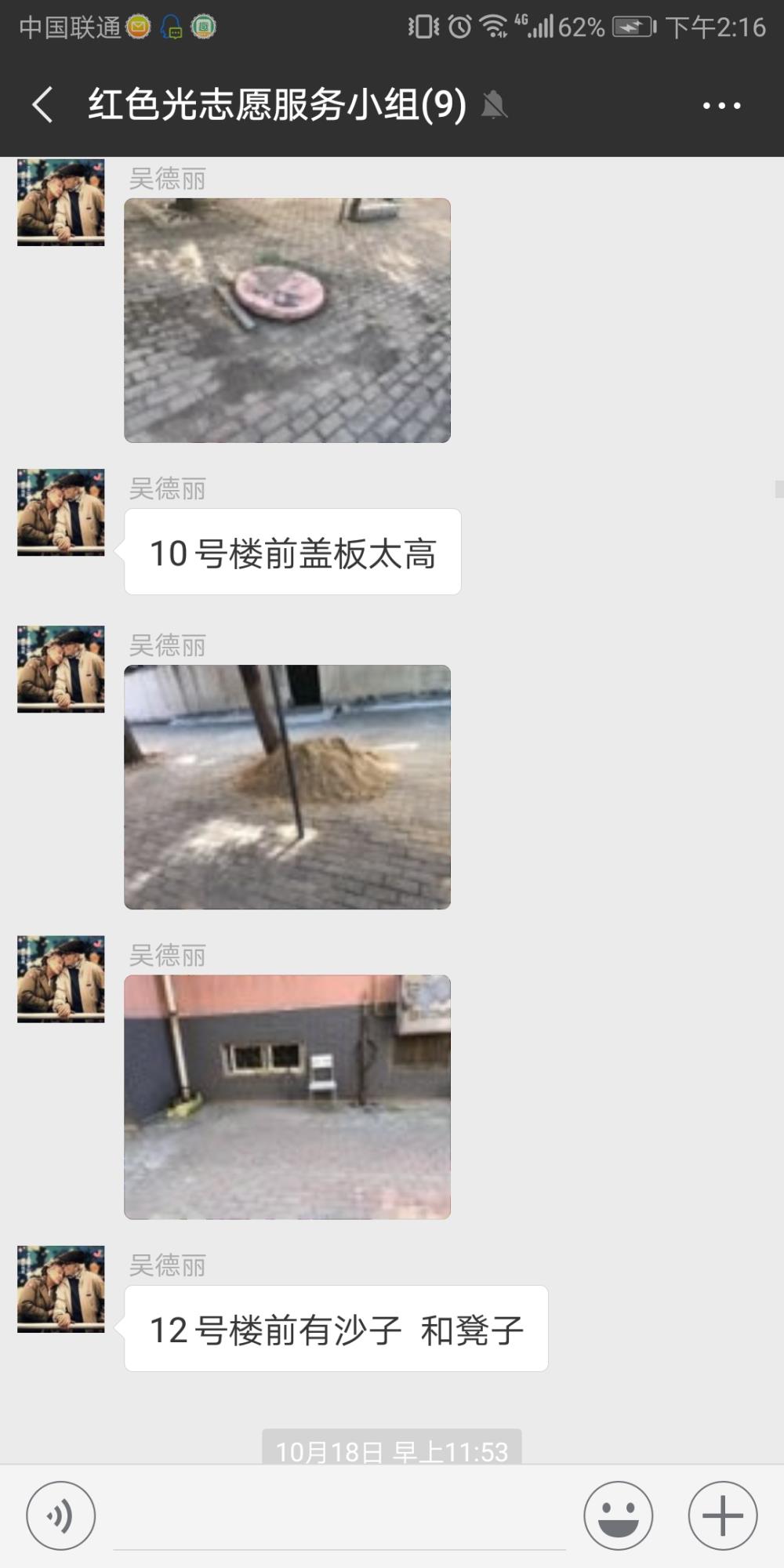784x1568 pixels.
Task: Open 吴德丽's avatar beside 12号楼前有沙子 message
Action: pos(61,1289)
